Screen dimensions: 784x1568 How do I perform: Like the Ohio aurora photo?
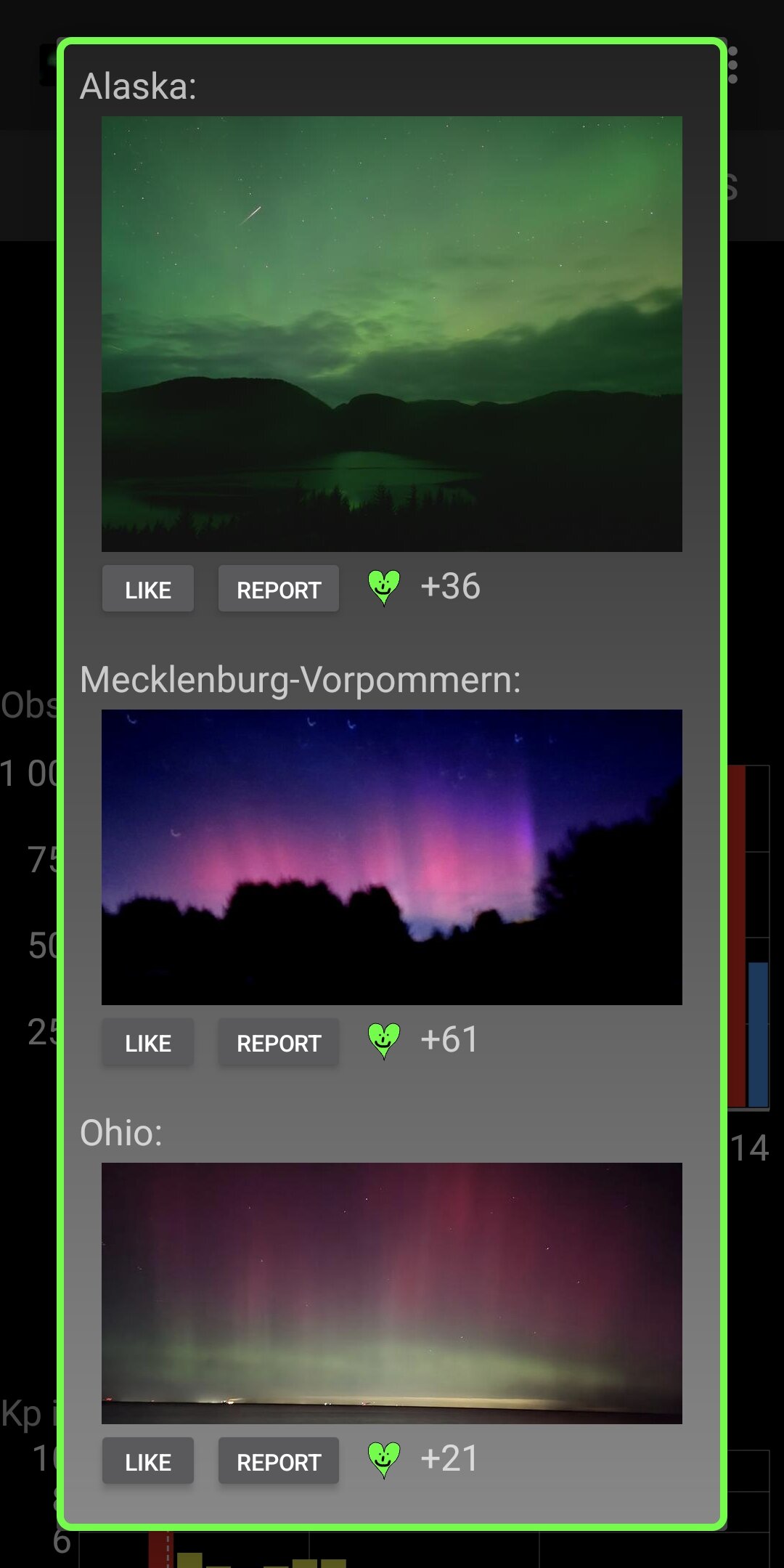point(148,1461)
